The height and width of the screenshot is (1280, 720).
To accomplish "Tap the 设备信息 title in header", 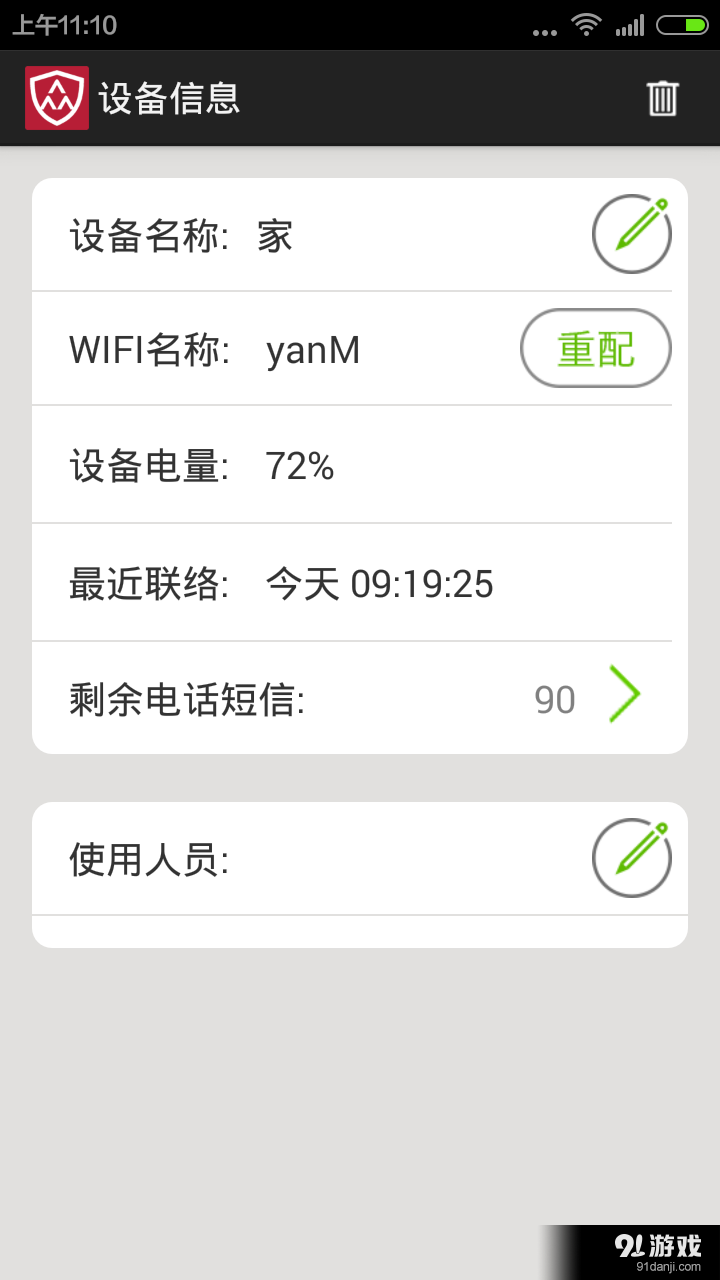I will [x=168, y=98].
